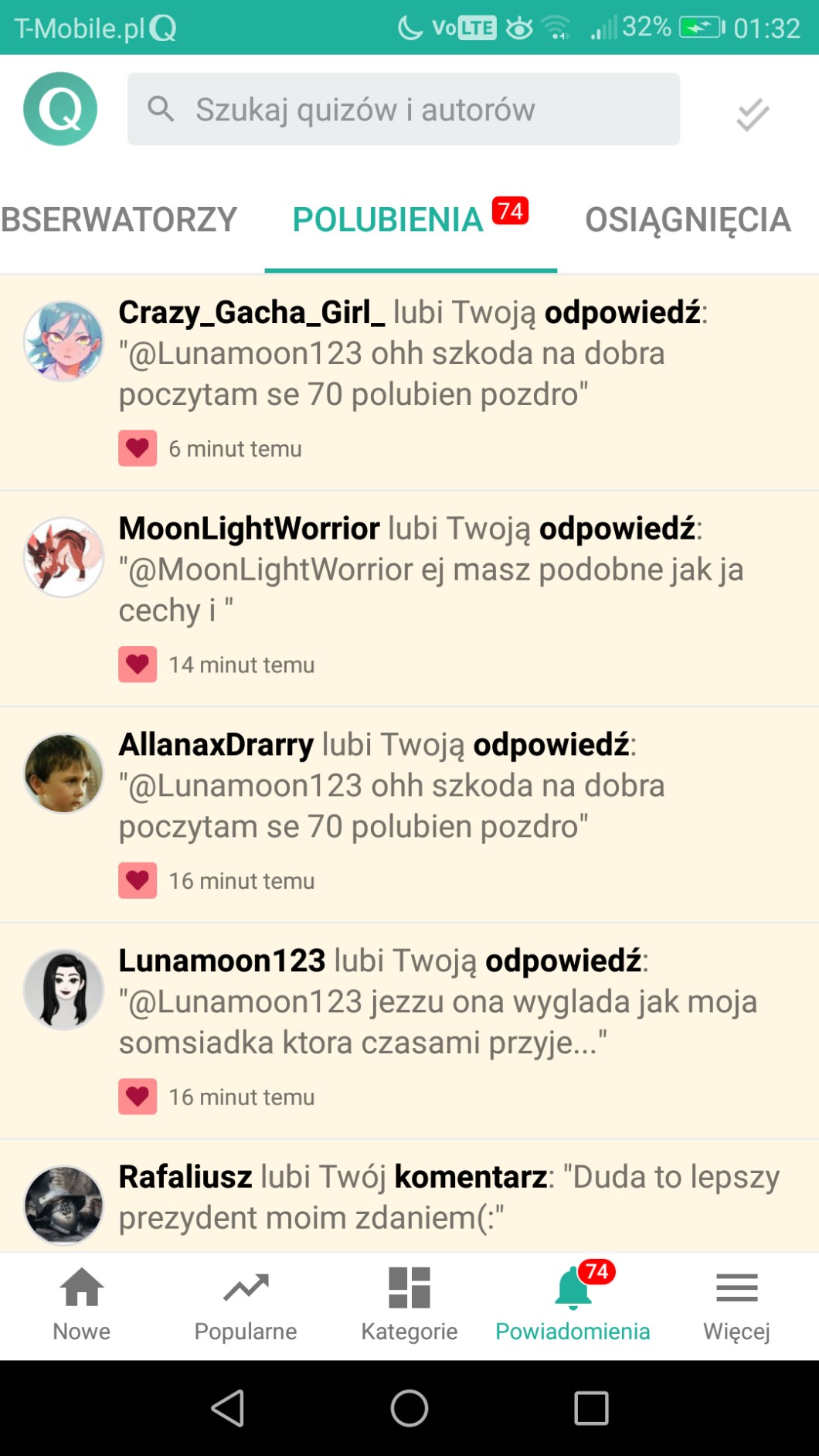Mark all notifications as read checkmark
The height and width of the screenshot is (1456, 819).
pos(752,114)
